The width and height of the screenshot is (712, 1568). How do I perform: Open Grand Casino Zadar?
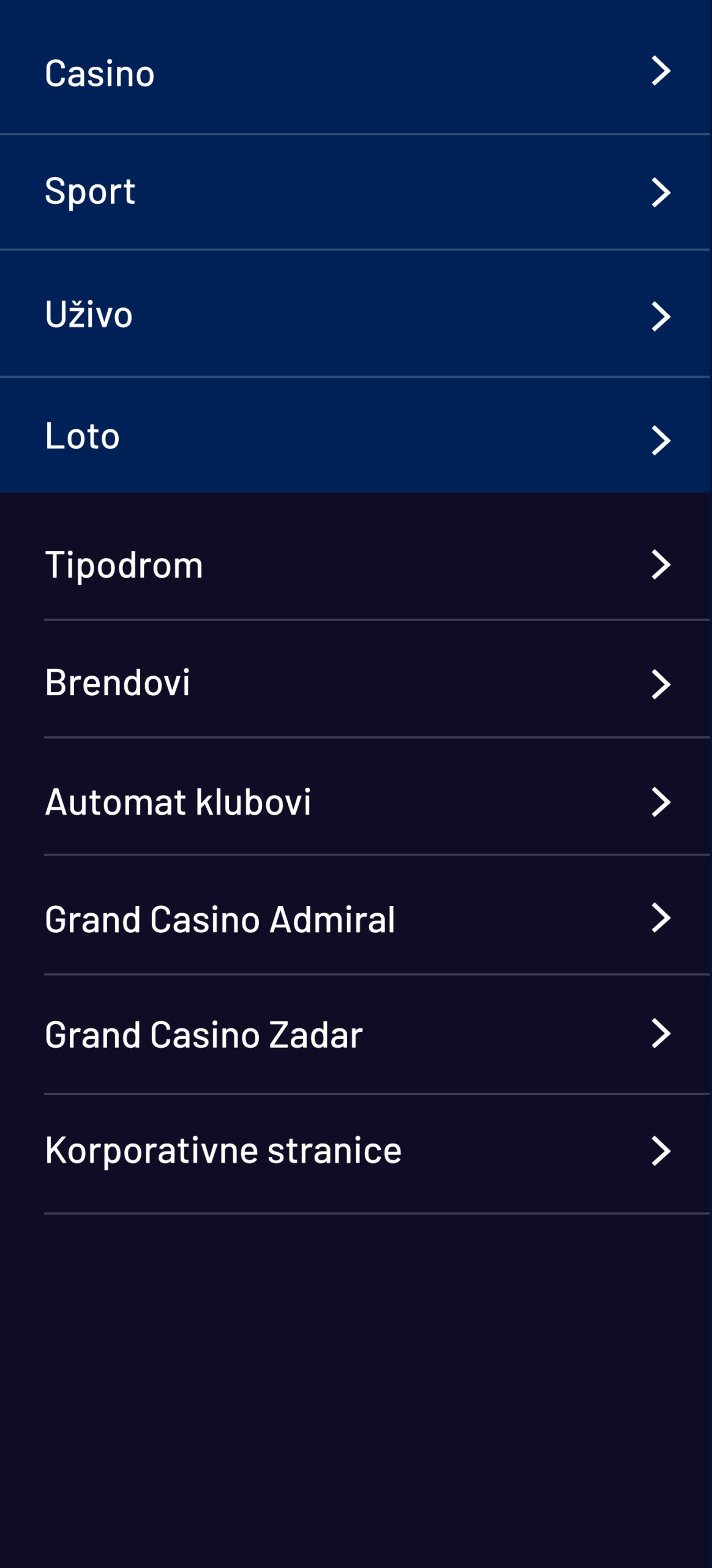pos(355,1035)
